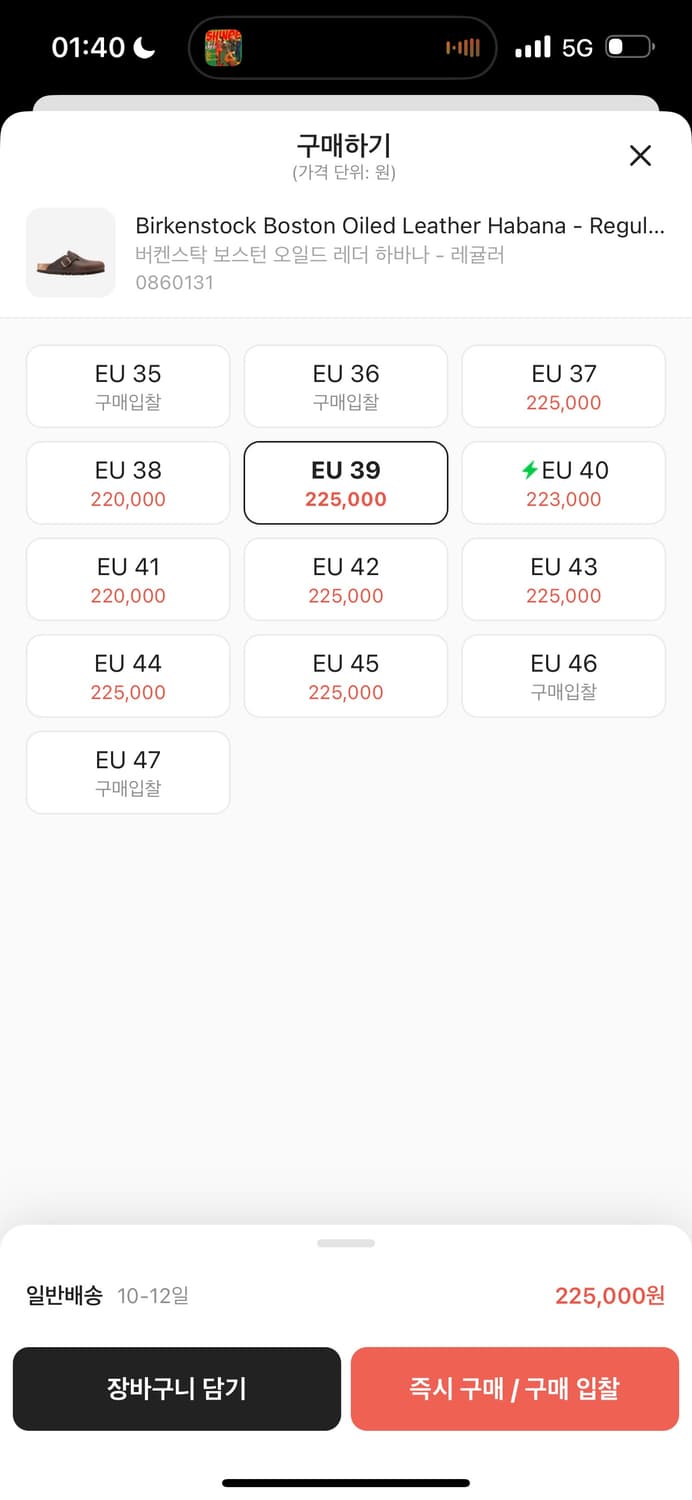Open the Birkenstock Boston product thumbnail

click(71, 253)
